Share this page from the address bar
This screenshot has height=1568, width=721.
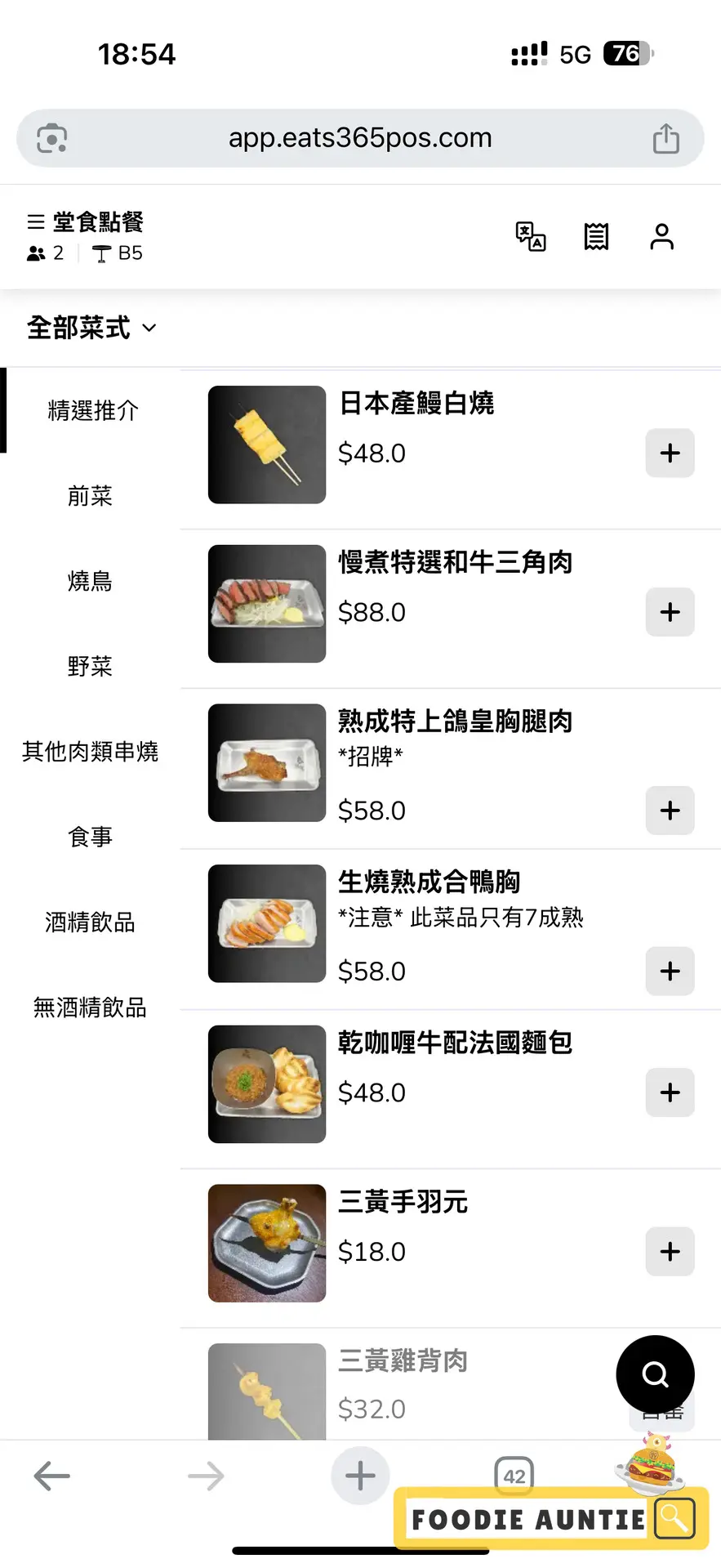click(665, 138)
